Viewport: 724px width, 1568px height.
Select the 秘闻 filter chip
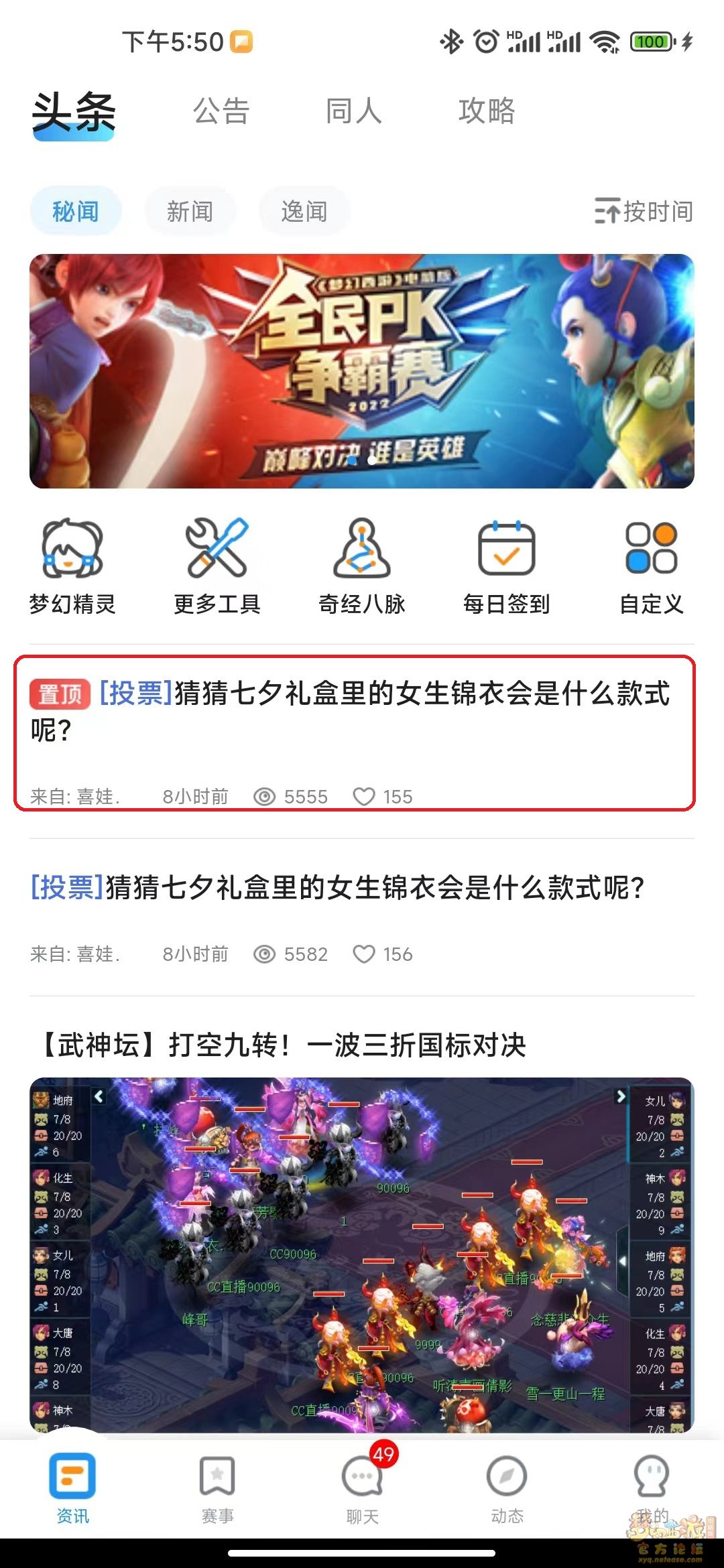76,212
